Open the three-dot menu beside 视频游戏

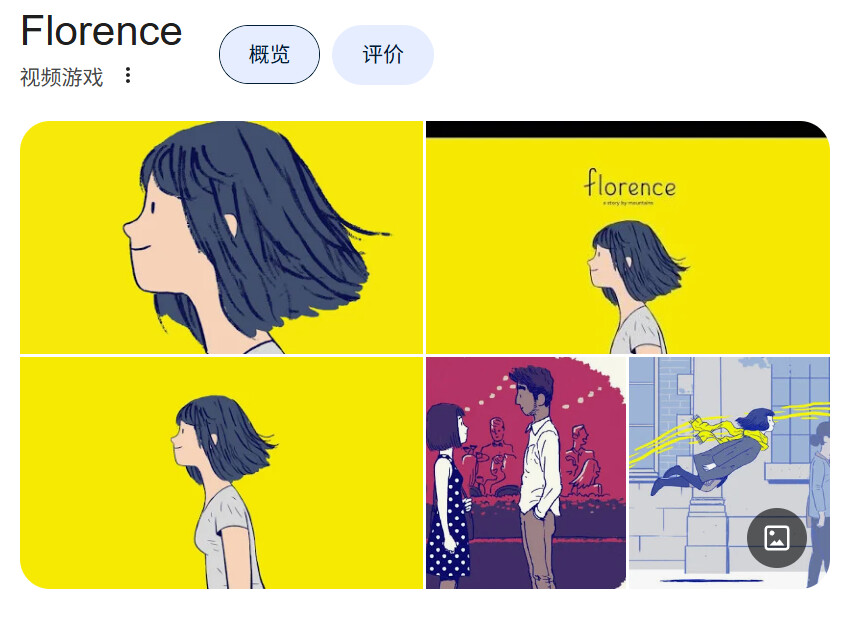[128, 75]
